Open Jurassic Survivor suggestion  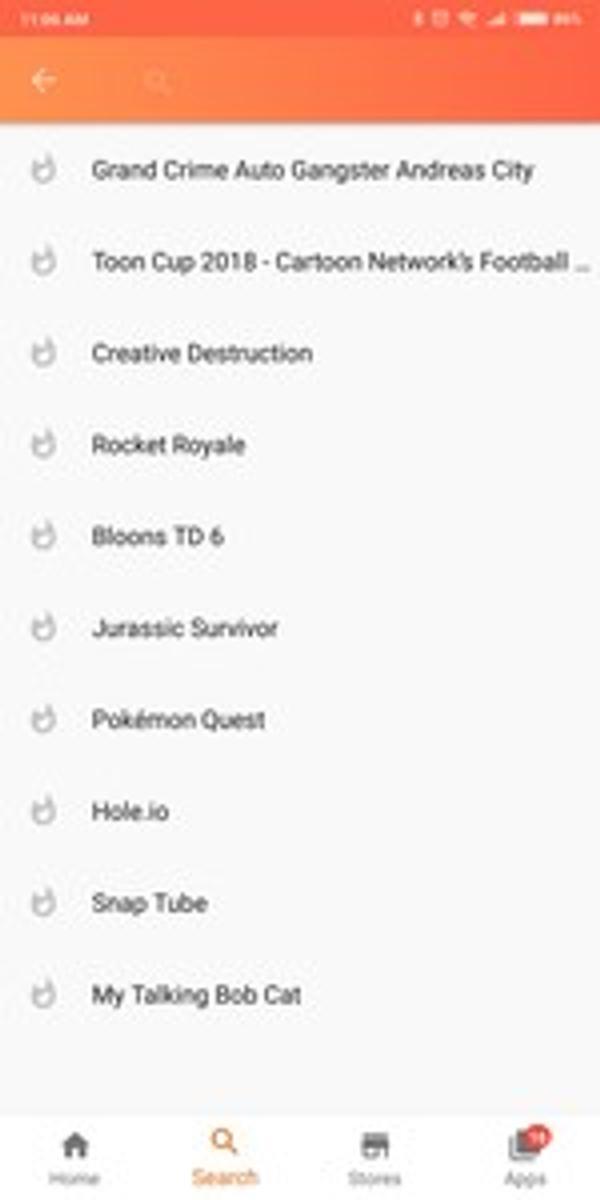[x=185, y=629]
